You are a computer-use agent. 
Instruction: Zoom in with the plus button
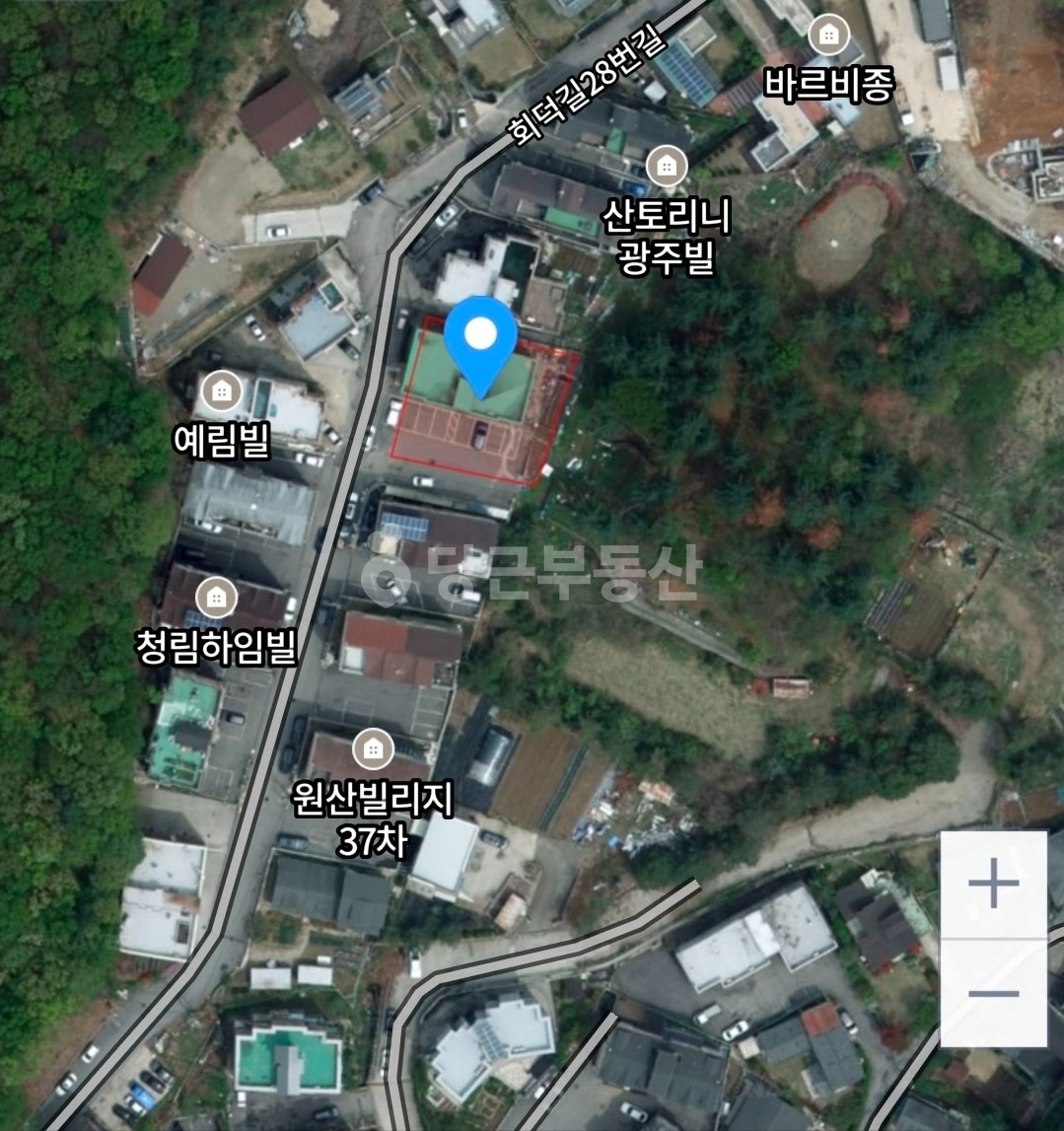(993, 884)
